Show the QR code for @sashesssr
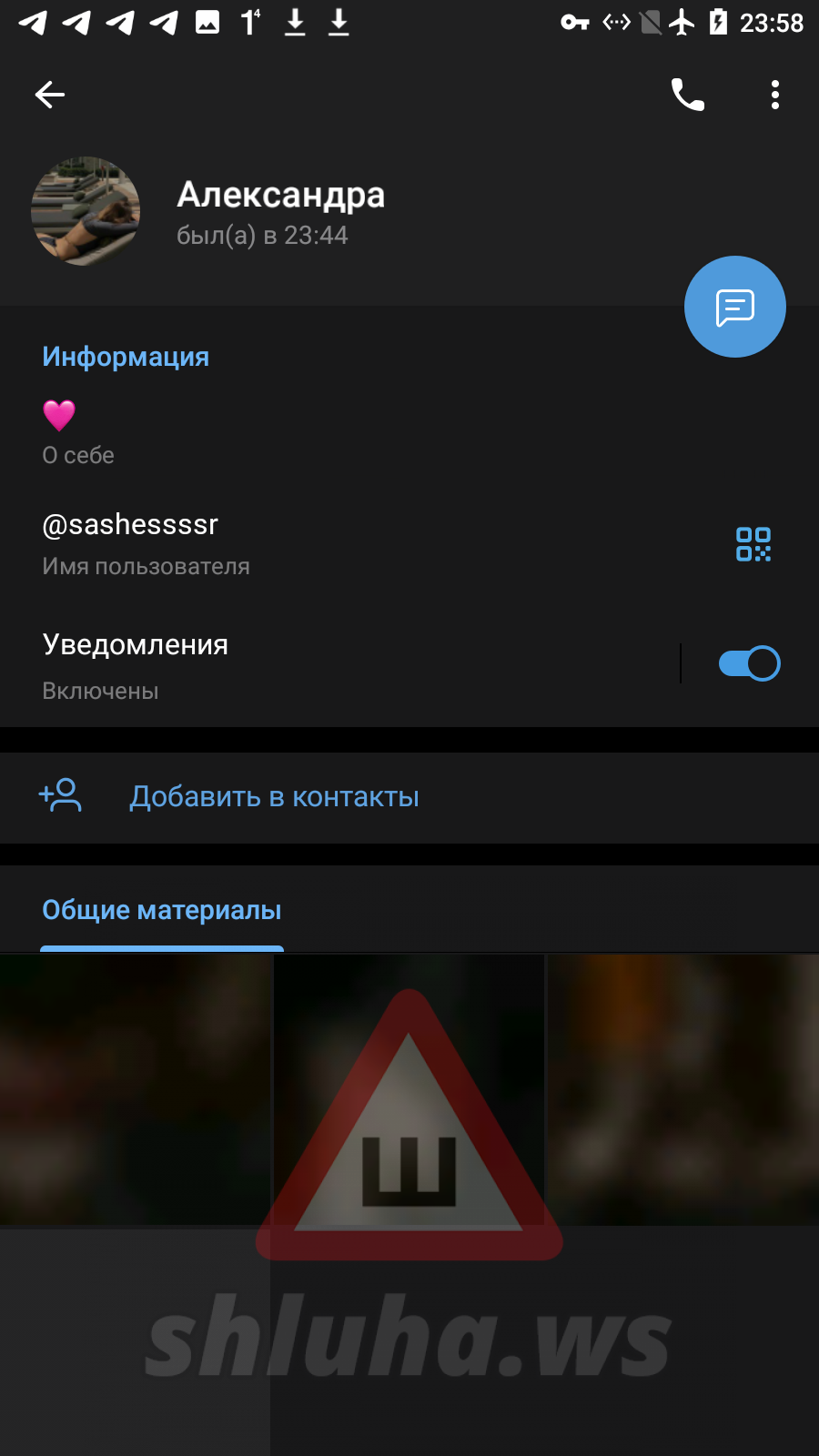Screen dimensions: 819x1456 [x=753, y=544]
